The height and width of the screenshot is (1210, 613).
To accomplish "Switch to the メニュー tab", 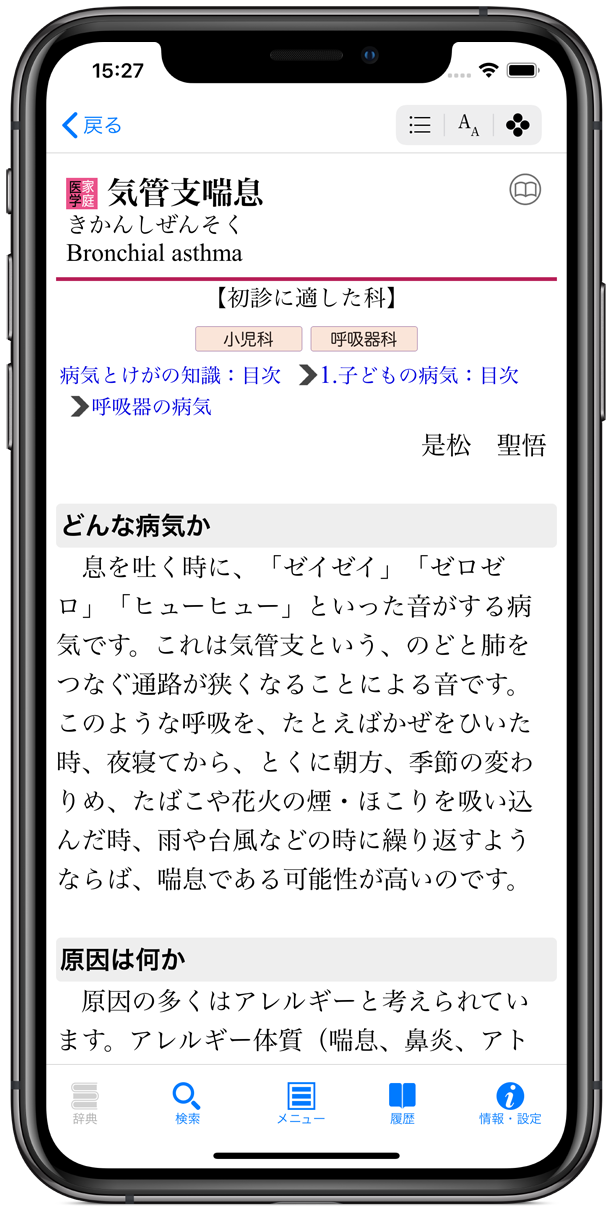I will click(x=301, y=1102).
